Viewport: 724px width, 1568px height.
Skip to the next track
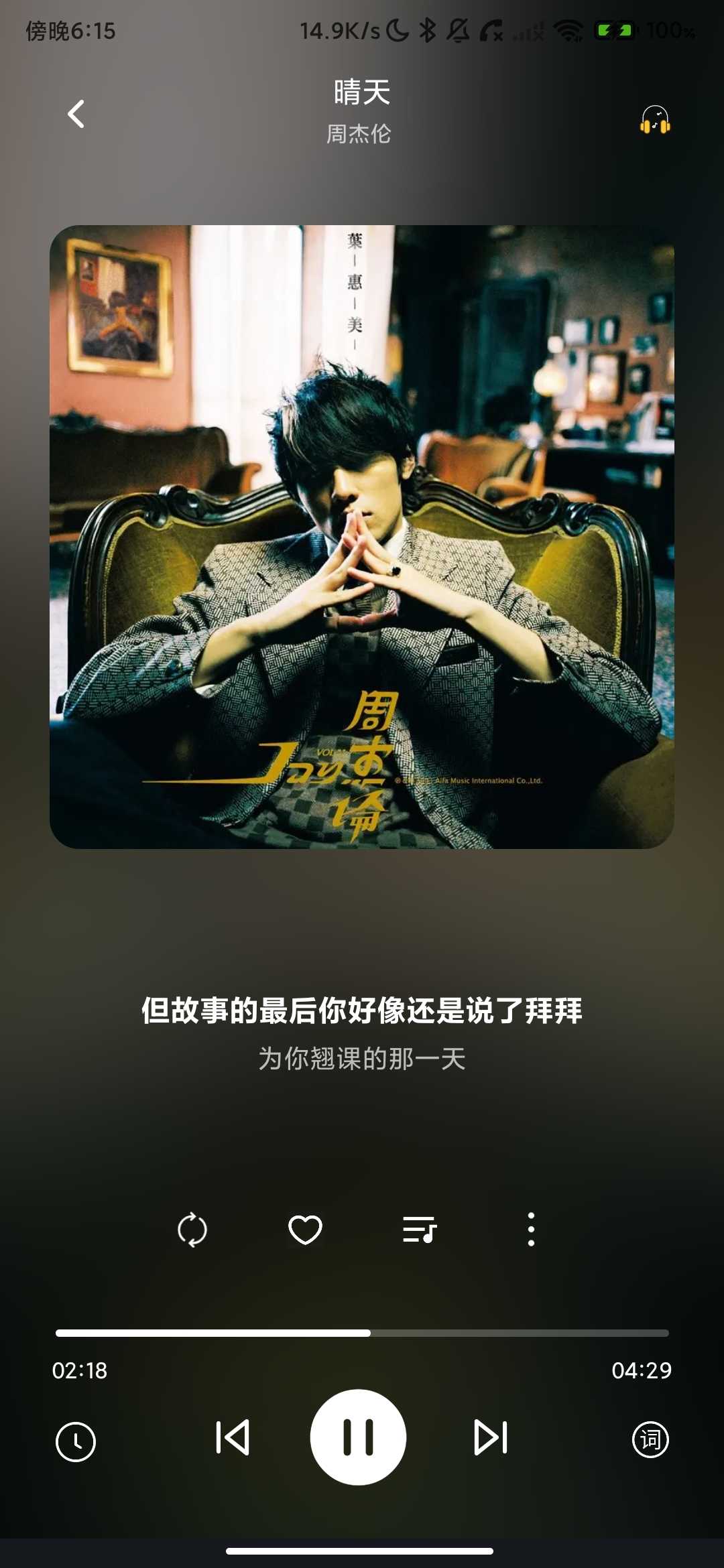491,1437
